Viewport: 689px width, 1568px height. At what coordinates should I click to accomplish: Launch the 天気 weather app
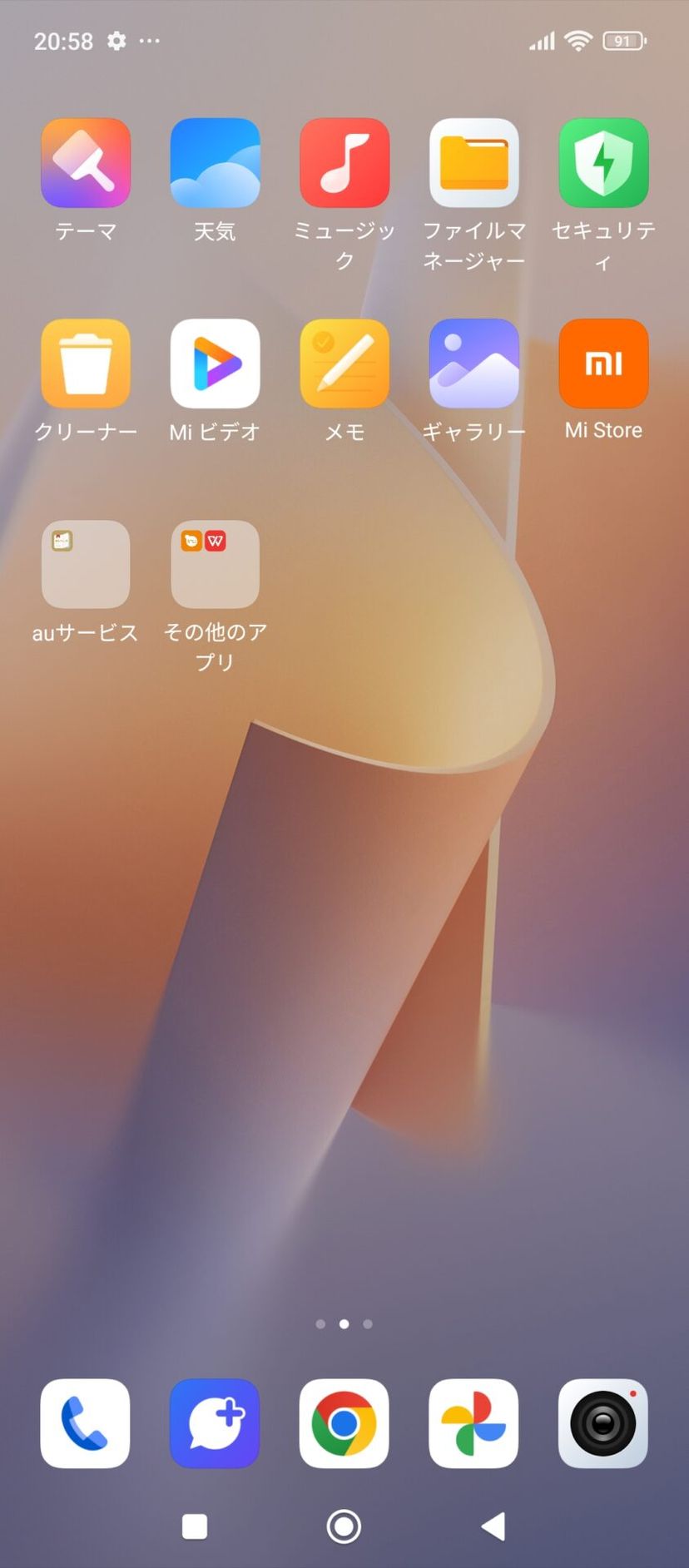(x=215, y=163)
